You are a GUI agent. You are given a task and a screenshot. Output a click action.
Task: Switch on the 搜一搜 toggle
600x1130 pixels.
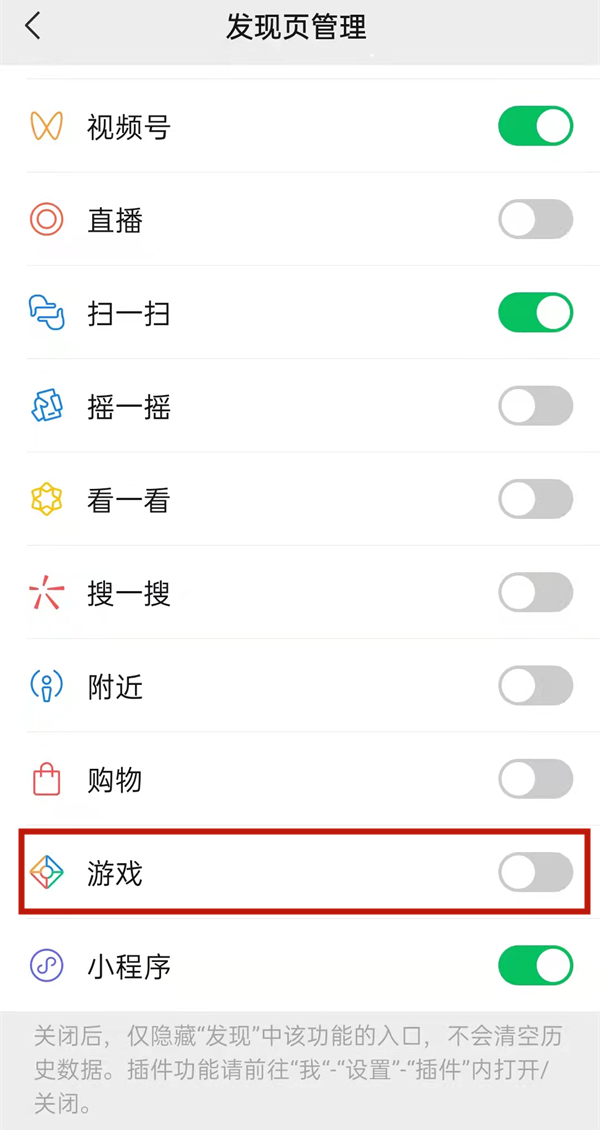535,594
